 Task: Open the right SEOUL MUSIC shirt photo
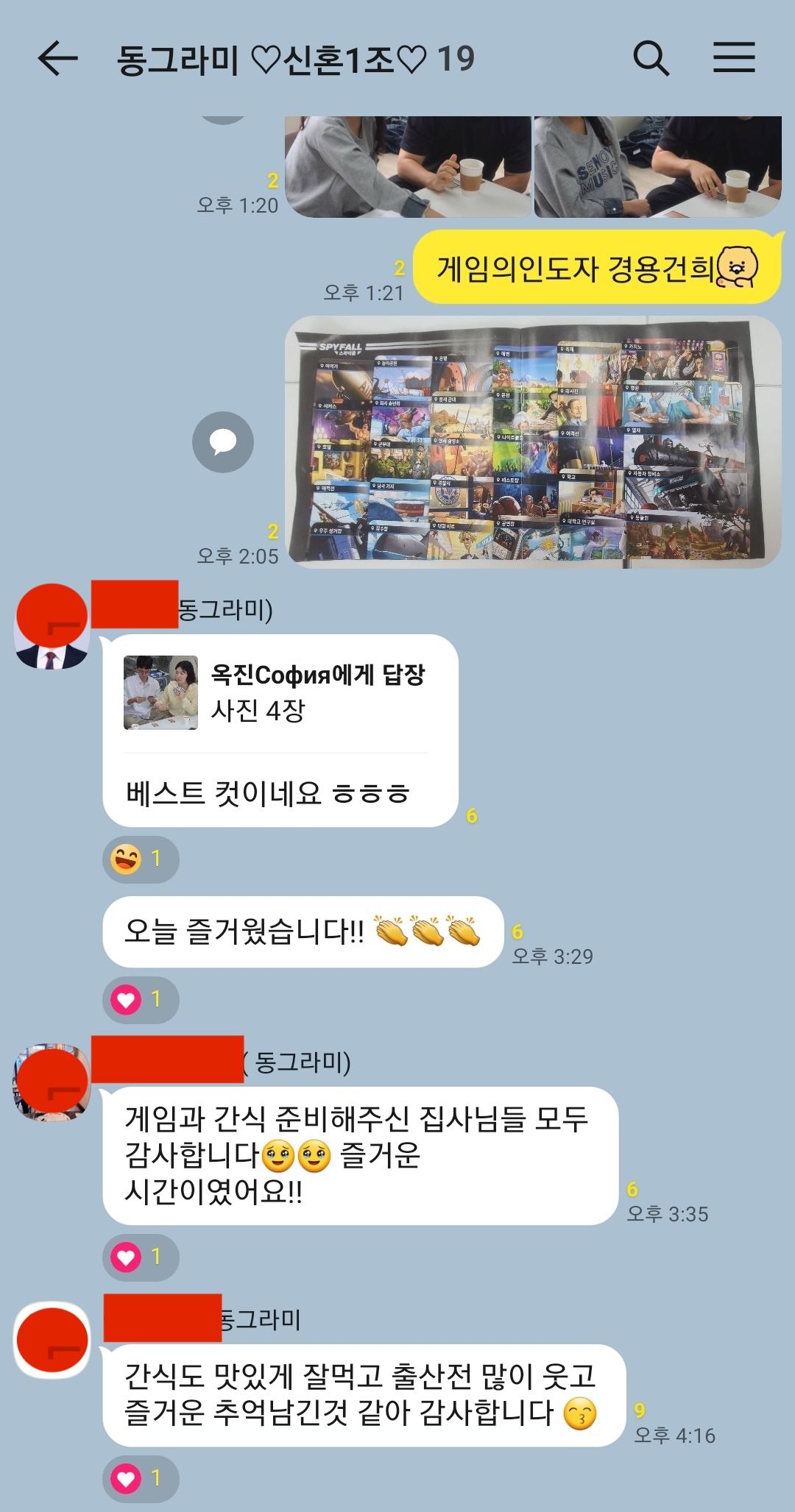(657, 166)
